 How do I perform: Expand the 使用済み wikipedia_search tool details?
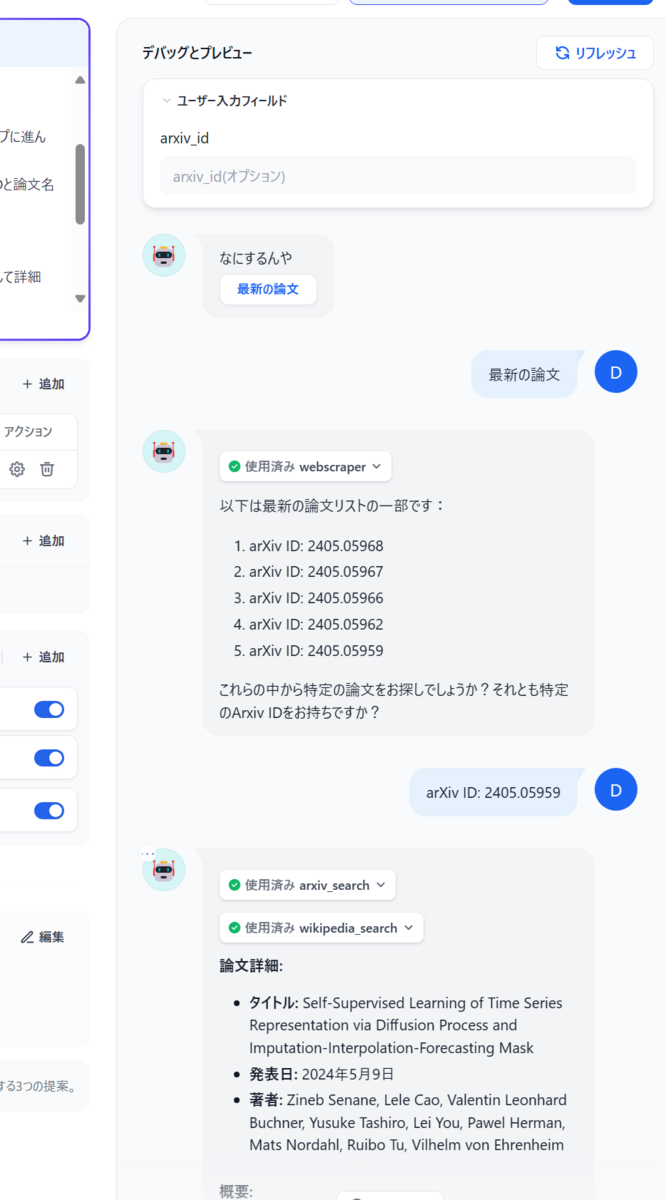point(322,928)
